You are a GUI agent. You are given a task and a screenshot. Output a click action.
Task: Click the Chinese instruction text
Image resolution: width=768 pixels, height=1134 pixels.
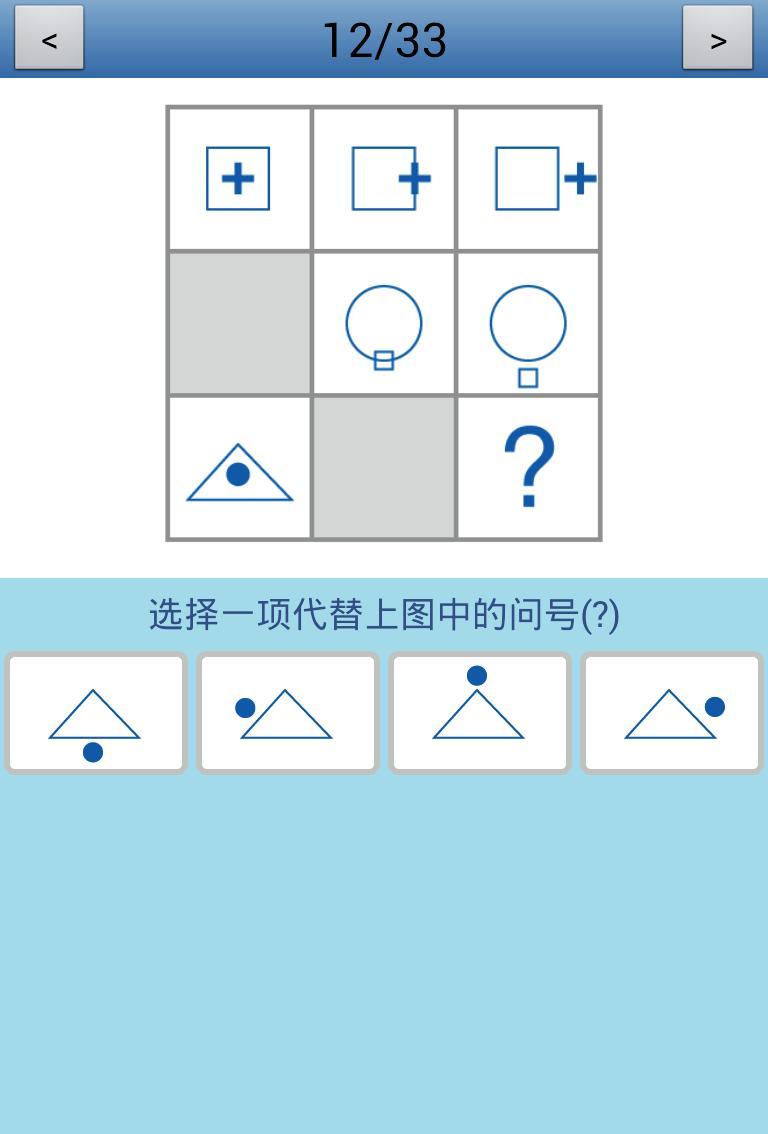click(384, 617)
